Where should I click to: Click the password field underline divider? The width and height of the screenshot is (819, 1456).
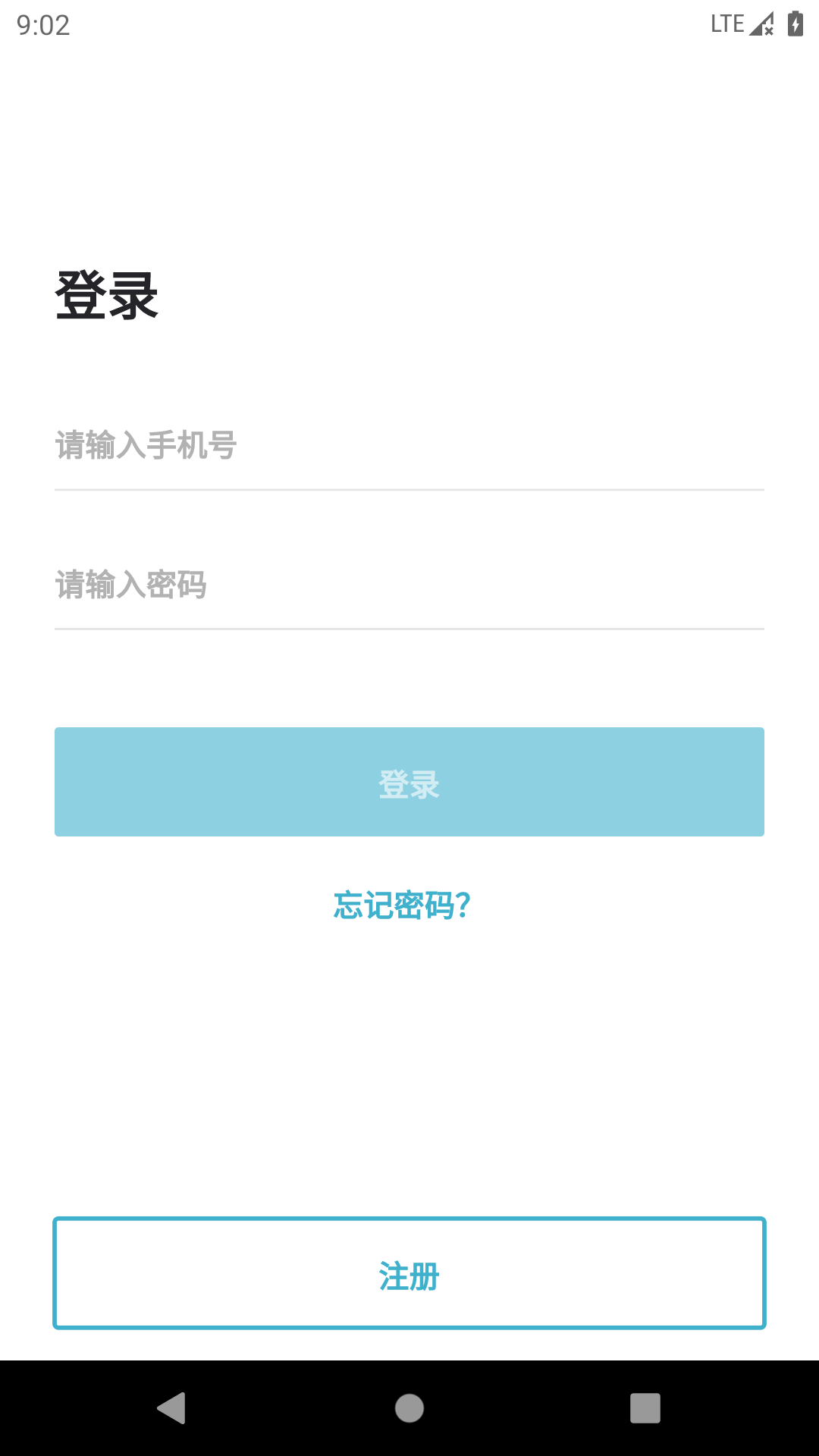pos(409,628)
